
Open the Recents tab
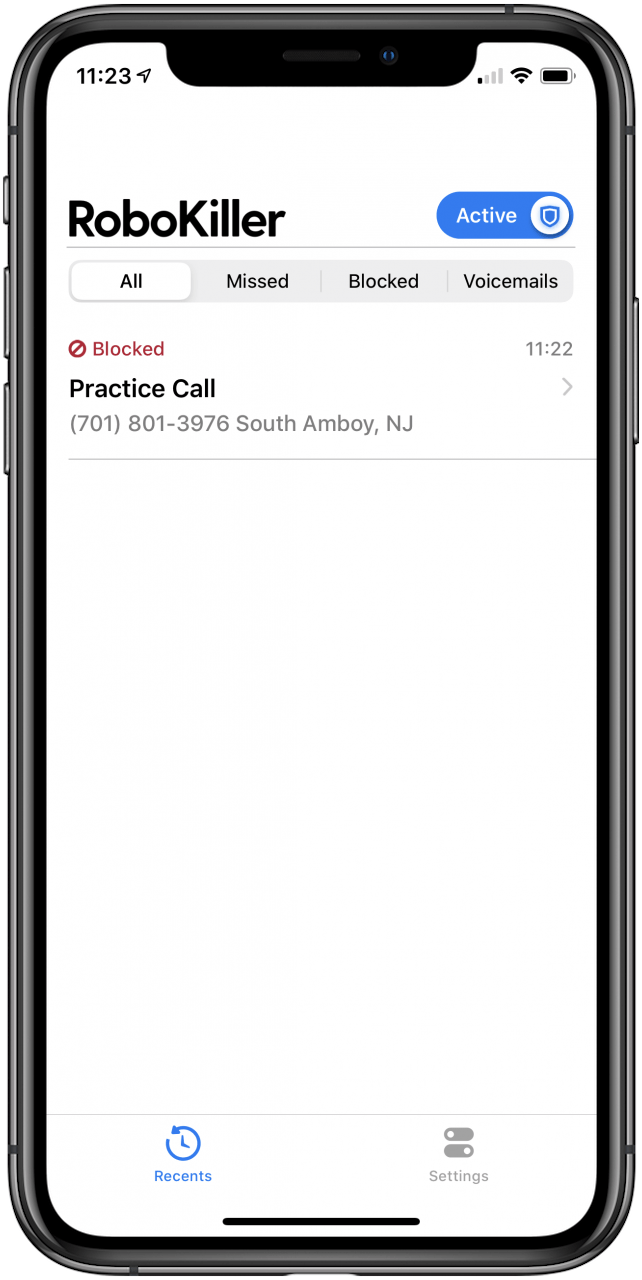click(183, 1154)
